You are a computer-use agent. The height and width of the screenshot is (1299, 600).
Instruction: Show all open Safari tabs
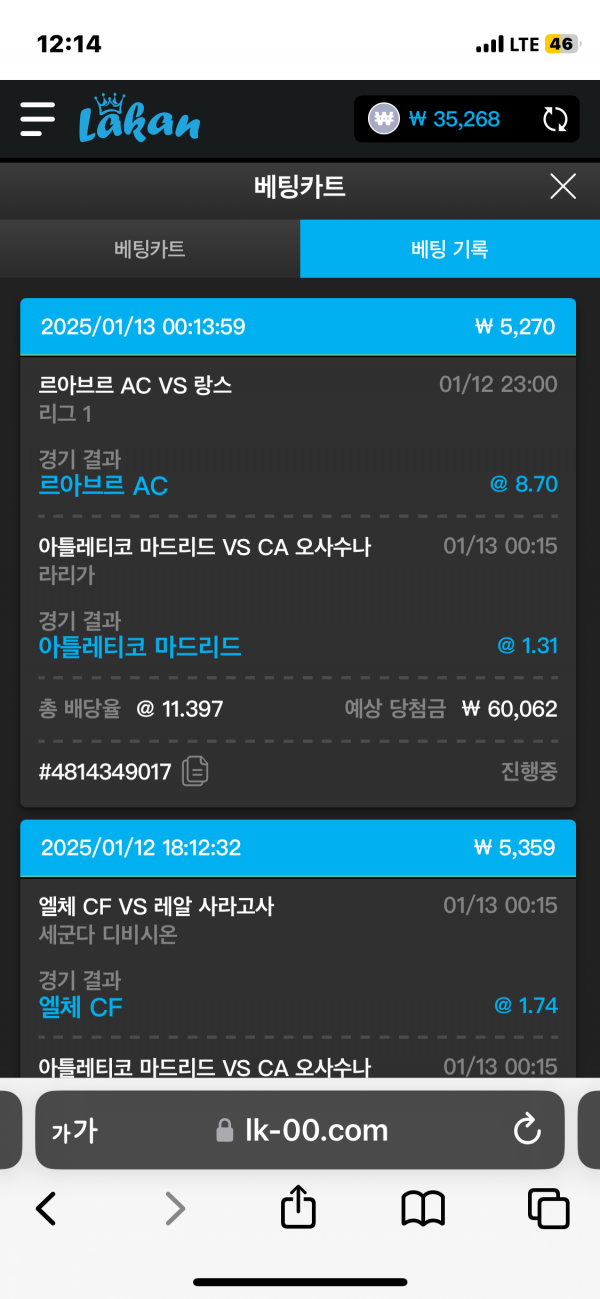(548, 1210)
